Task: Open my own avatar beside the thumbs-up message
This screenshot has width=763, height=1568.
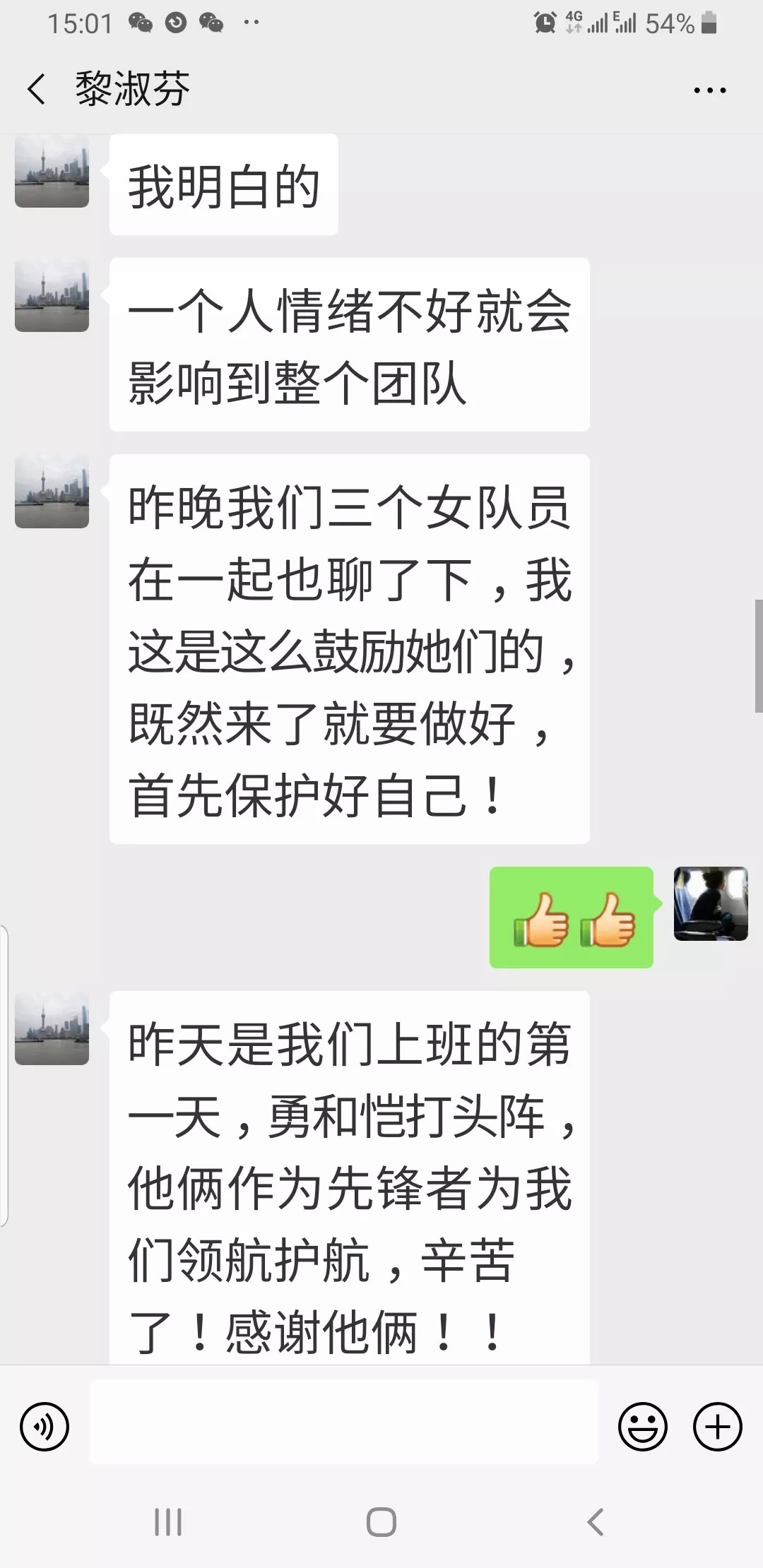Action: pos(711,904)
